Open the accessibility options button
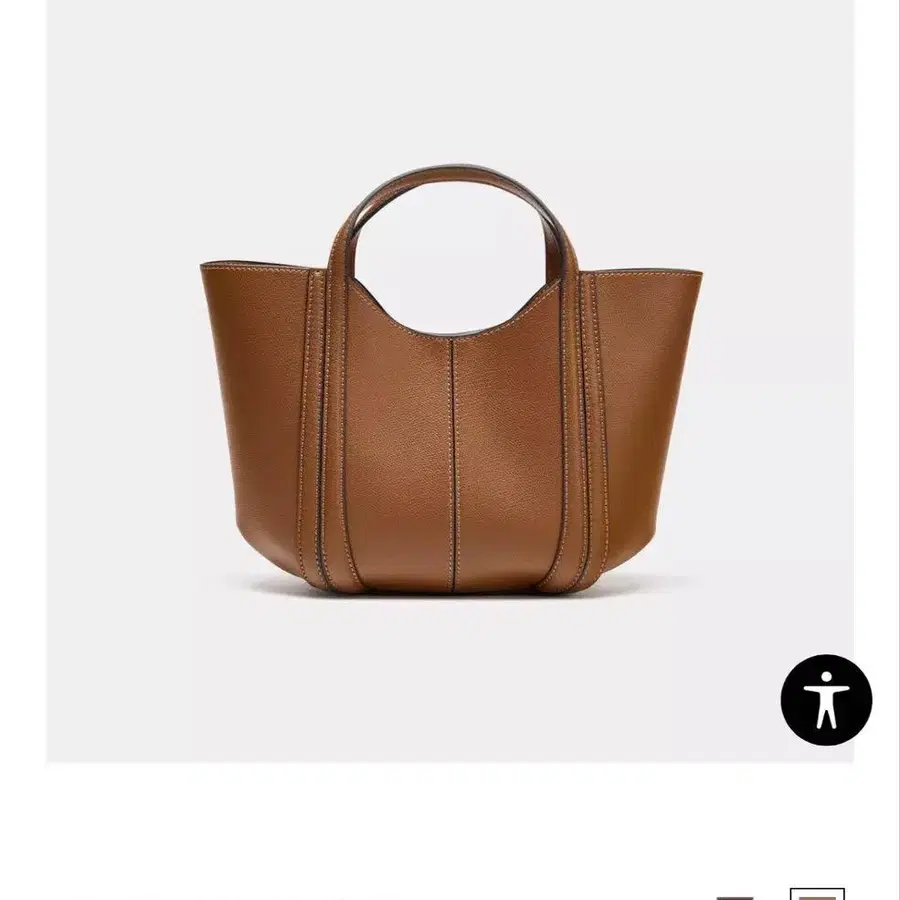 click(826, 700)
